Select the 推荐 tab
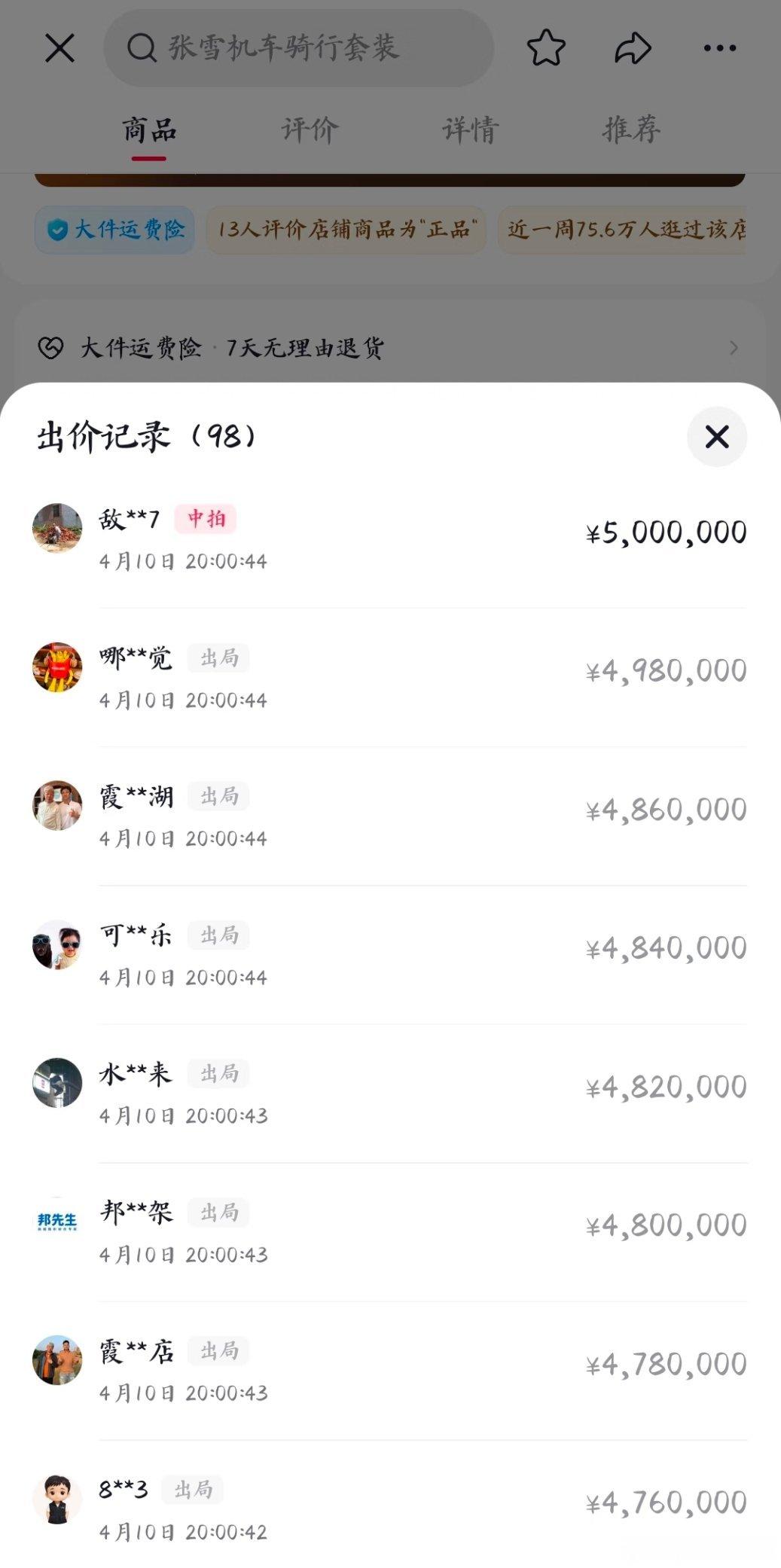 (633, 128)
